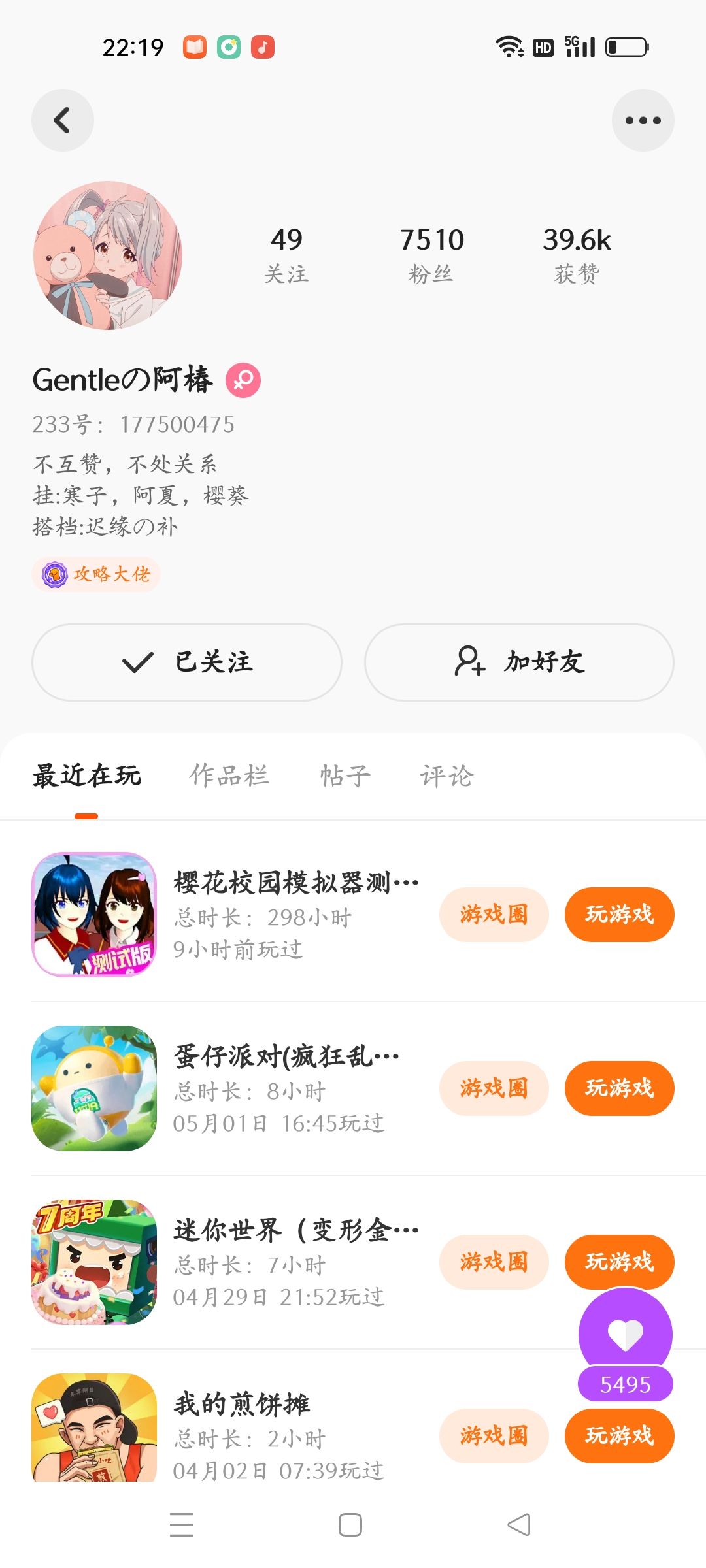The width and height of the screenshot is (706, 1568).
Task: View the profile avatar picture
Action: tap(108, 255)
